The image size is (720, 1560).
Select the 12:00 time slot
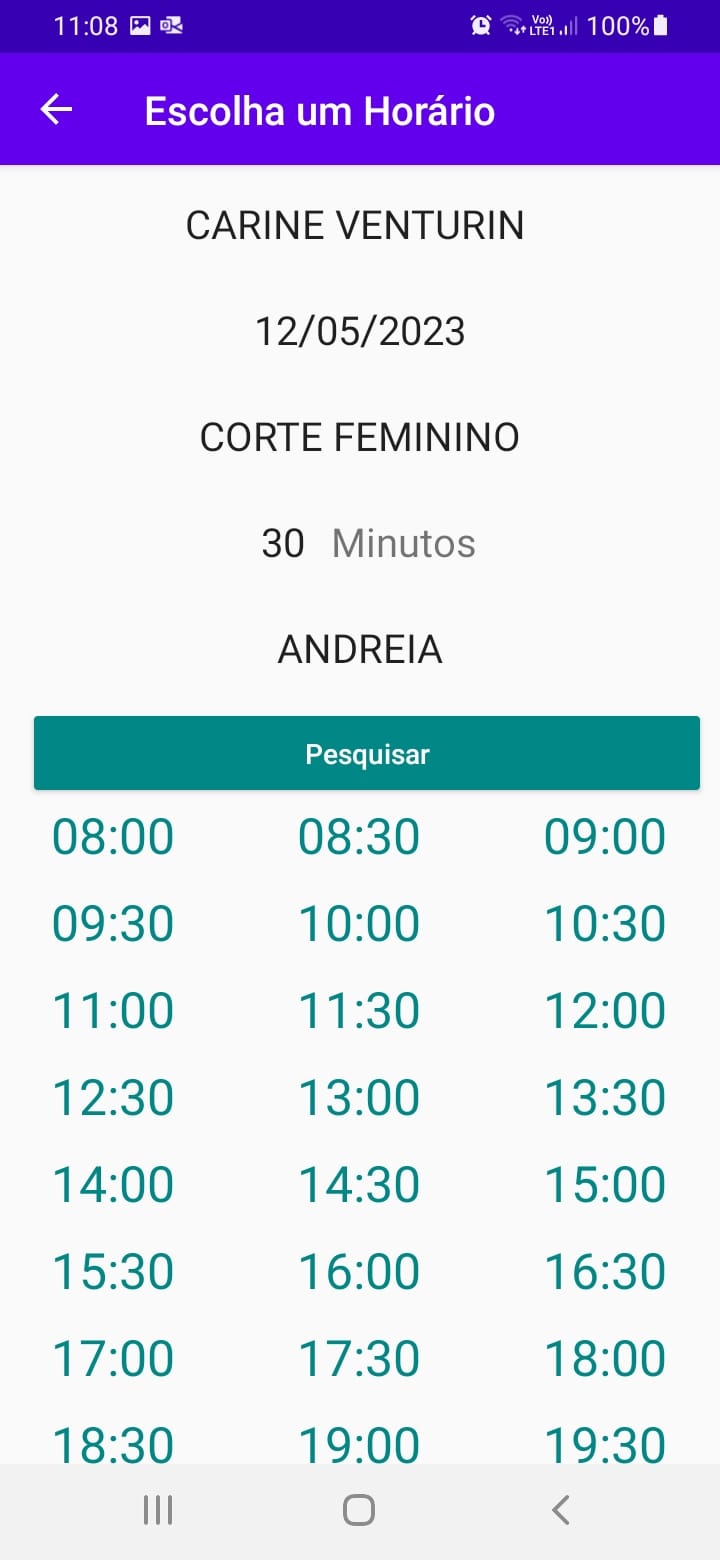coord(605,1011)
